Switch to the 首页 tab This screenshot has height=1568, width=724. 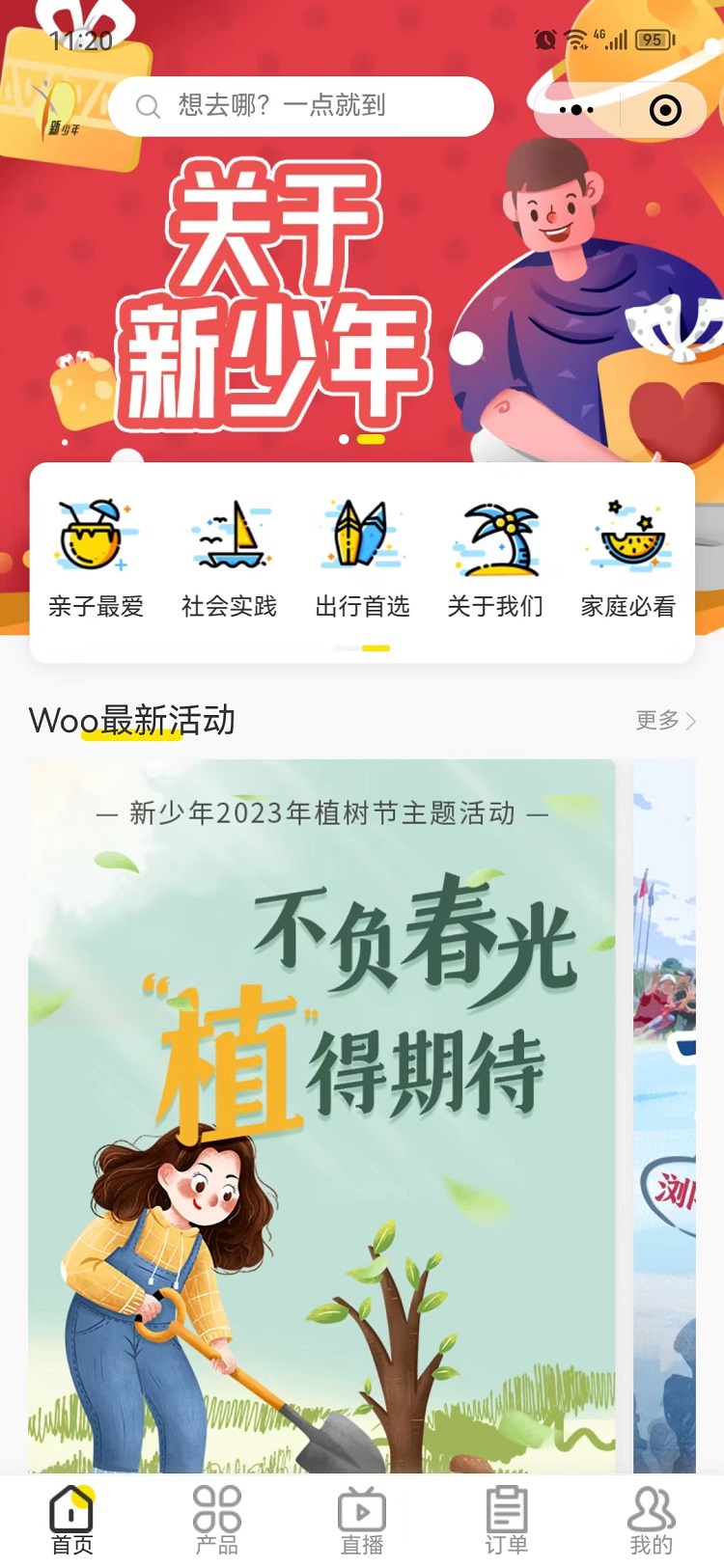coord(72,1520)
